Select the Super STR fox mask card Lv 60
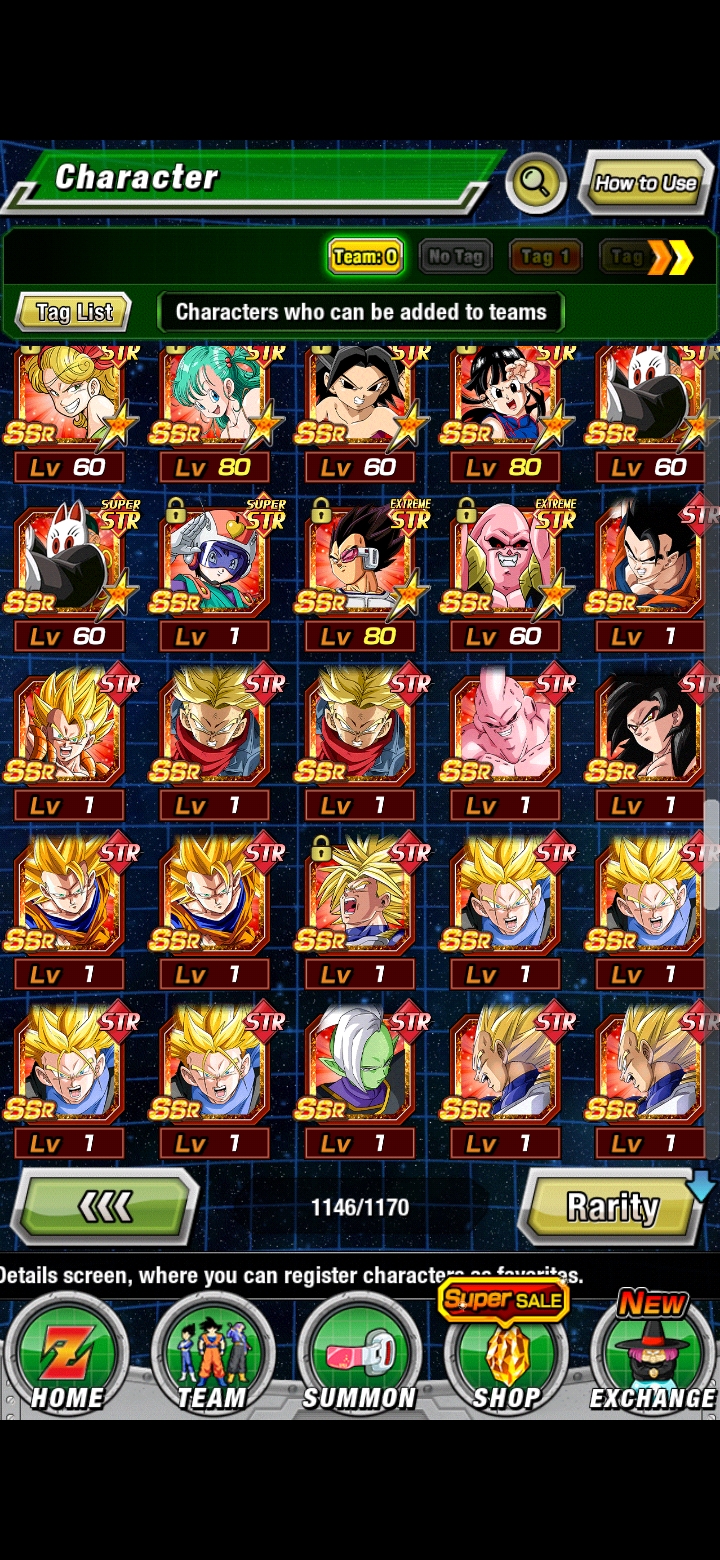This screenshot has height=1560, width=720. [68, 575]
